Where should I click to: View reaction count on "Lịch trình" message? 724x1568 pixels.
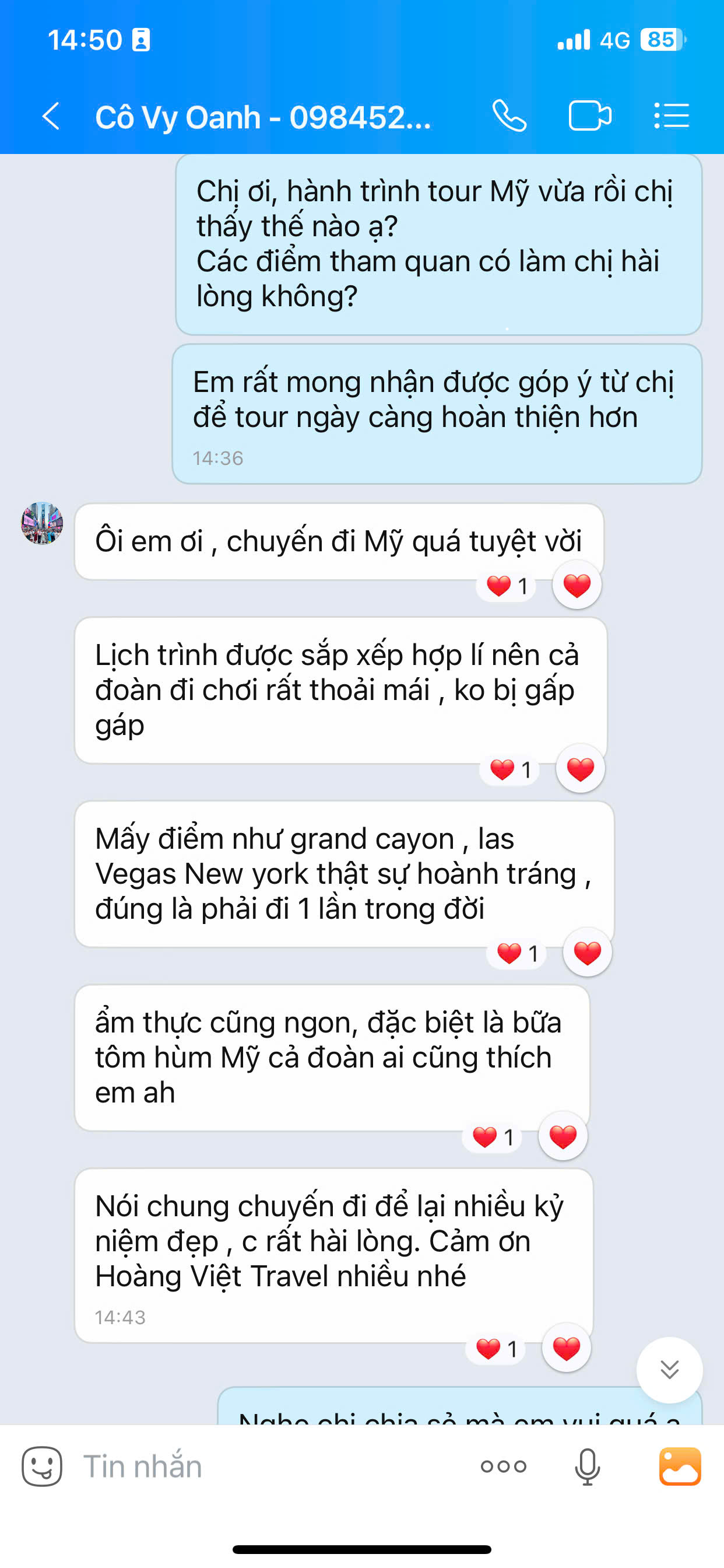510,769
